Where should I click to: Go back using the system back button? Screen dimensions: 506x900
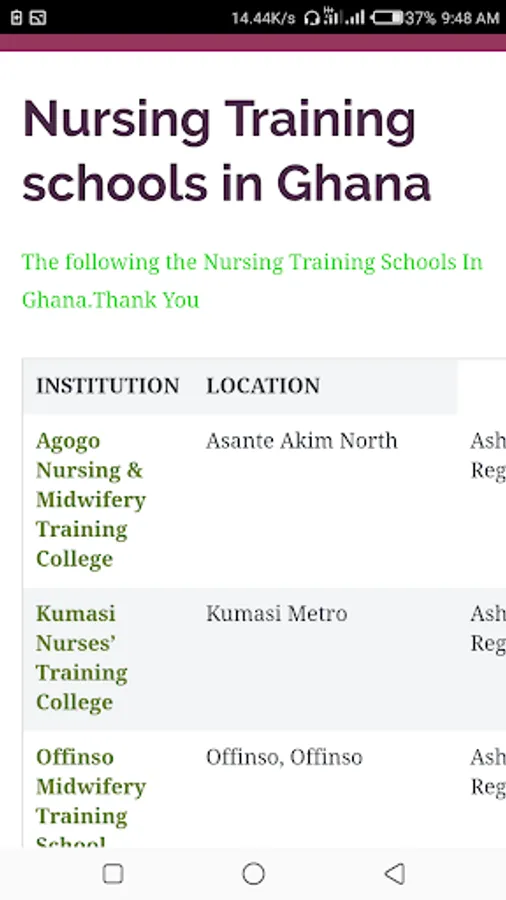click(394, 874)
